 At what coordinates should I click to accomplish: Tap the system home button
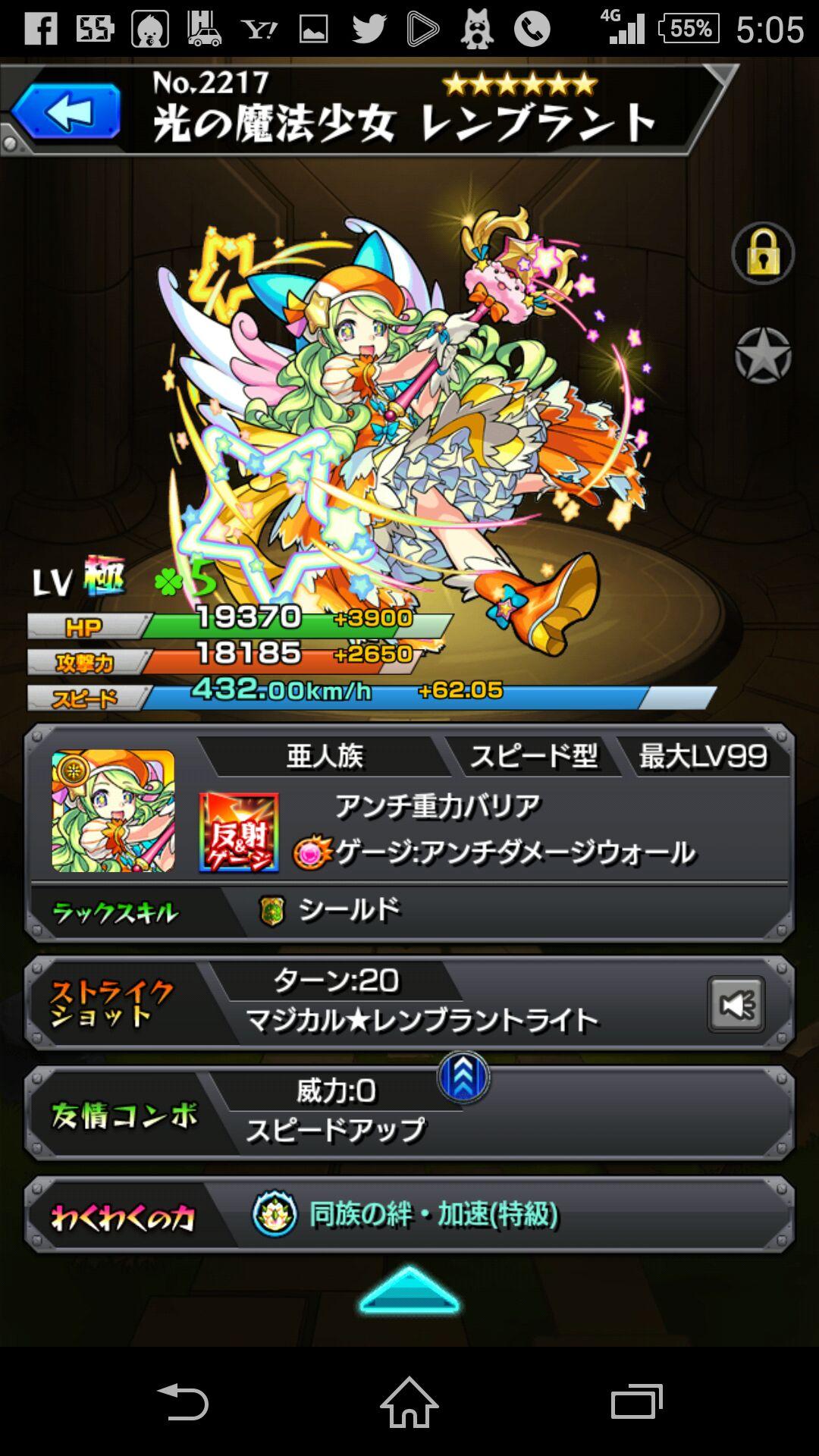coord(409,1402)
